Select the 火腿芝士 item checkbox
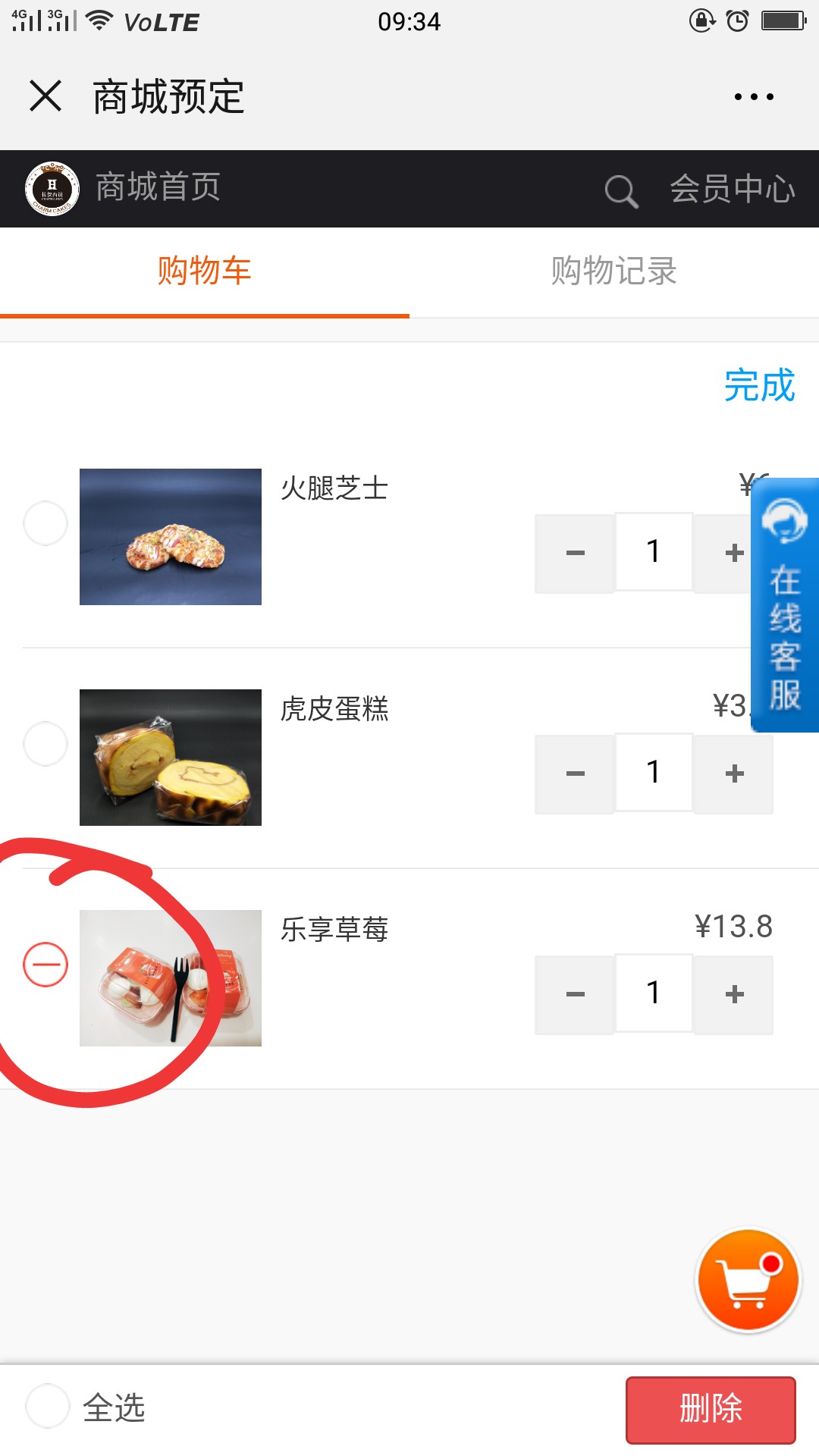 point(45,523)
